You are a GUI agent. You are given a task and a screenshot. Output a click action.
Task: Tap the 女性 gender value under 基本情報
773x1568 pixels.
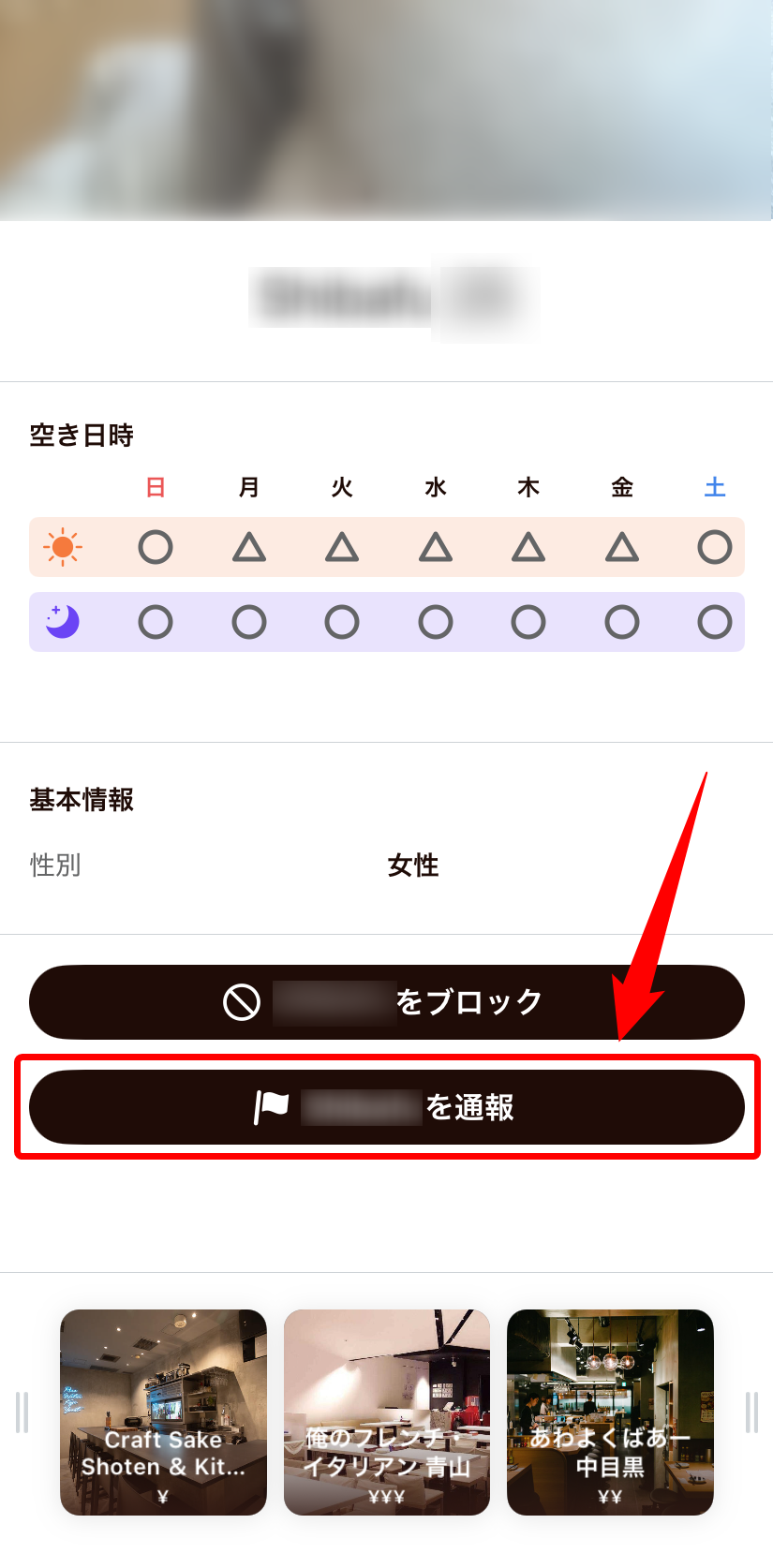(x=412, y=866)
